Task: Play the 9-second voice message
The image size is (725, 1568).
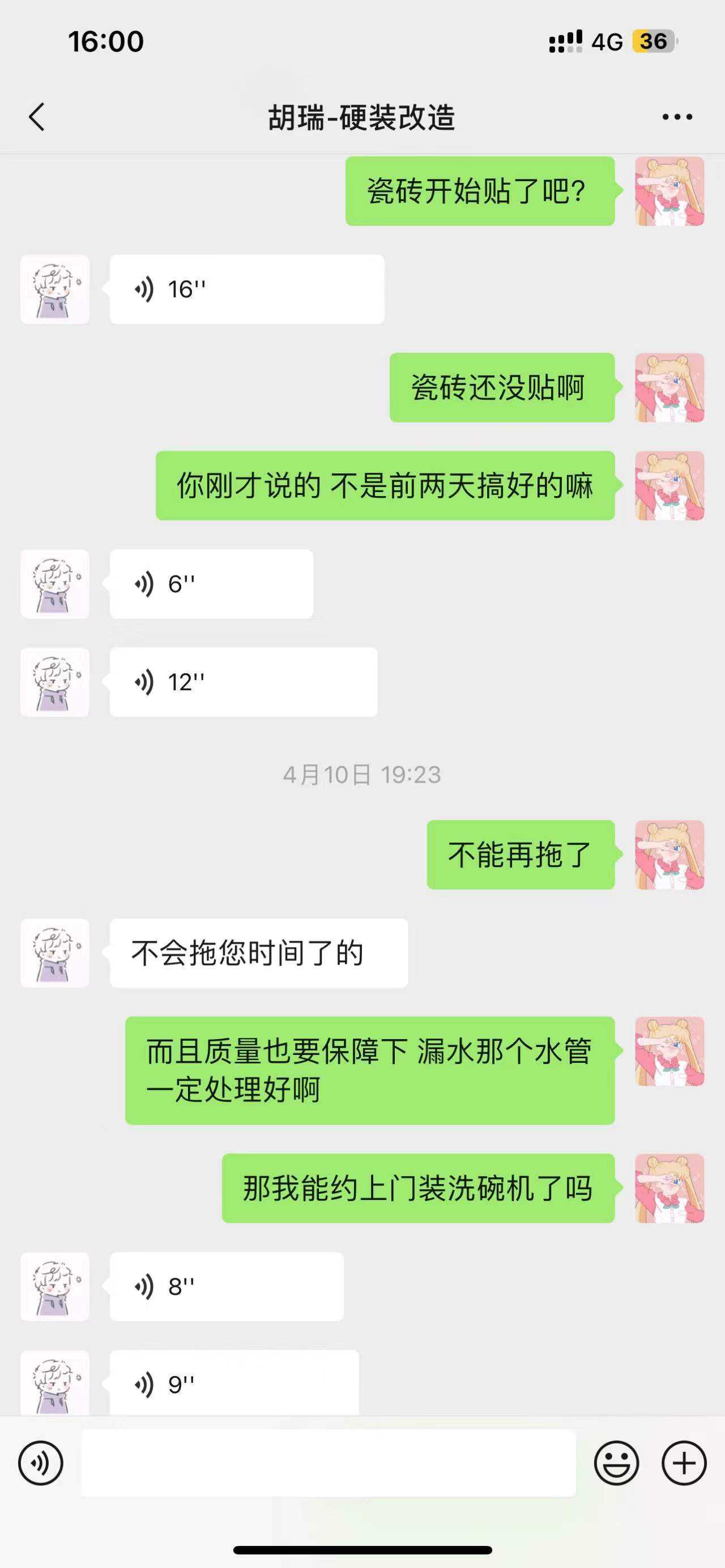Action: (x=234, y=1384)
